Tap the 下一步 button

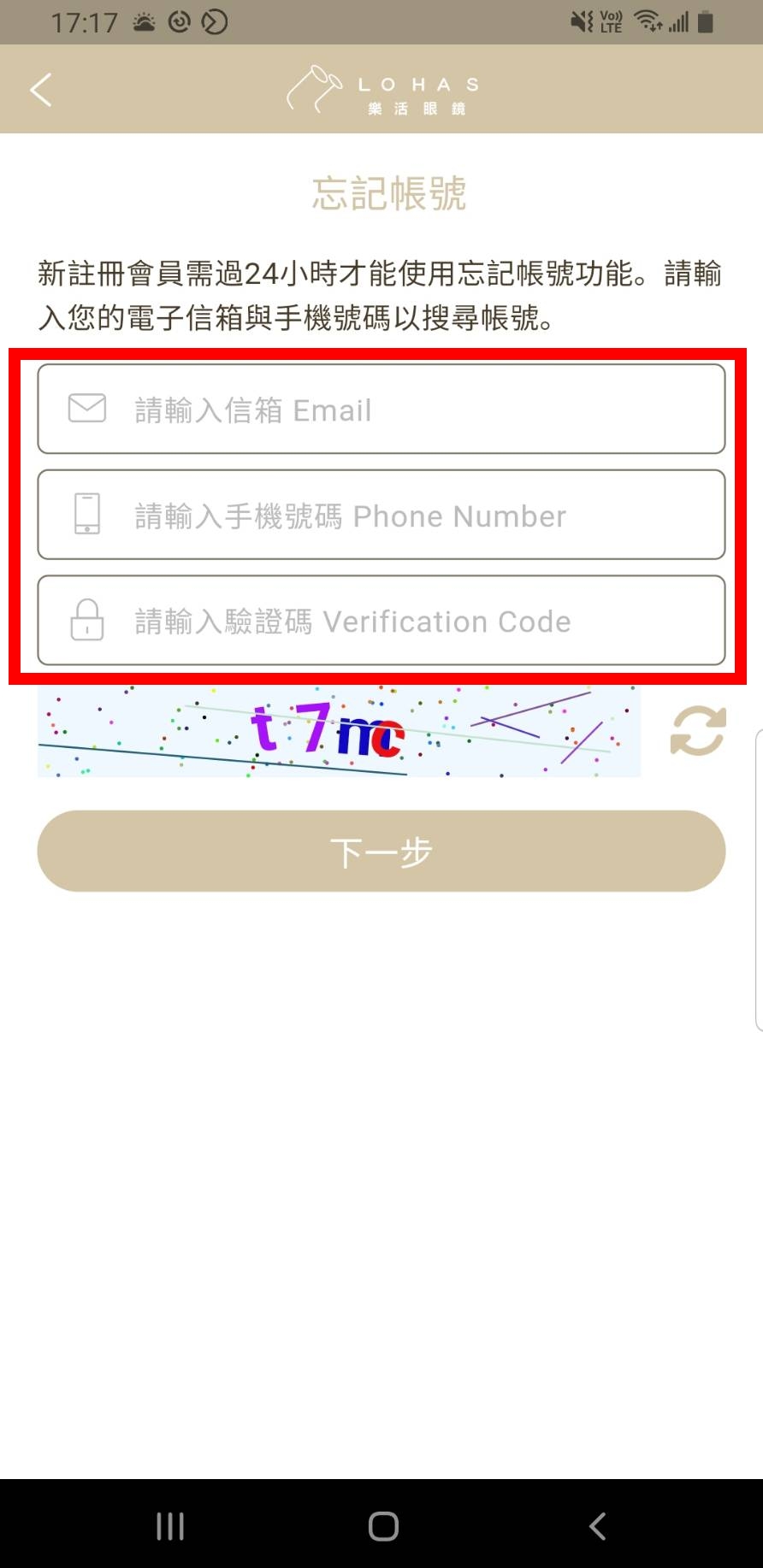[381, 852]
